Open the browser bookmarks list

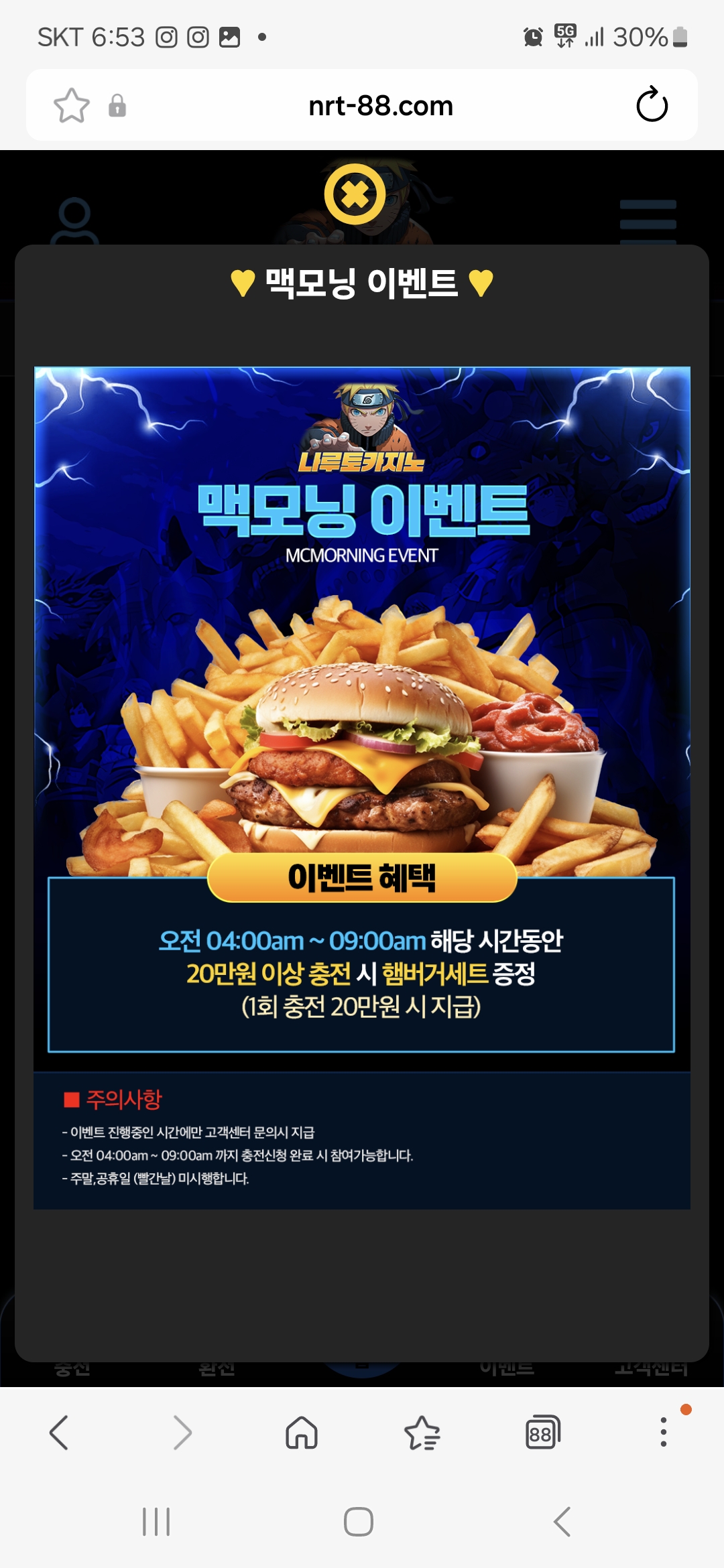click(x=422, y=1433)
